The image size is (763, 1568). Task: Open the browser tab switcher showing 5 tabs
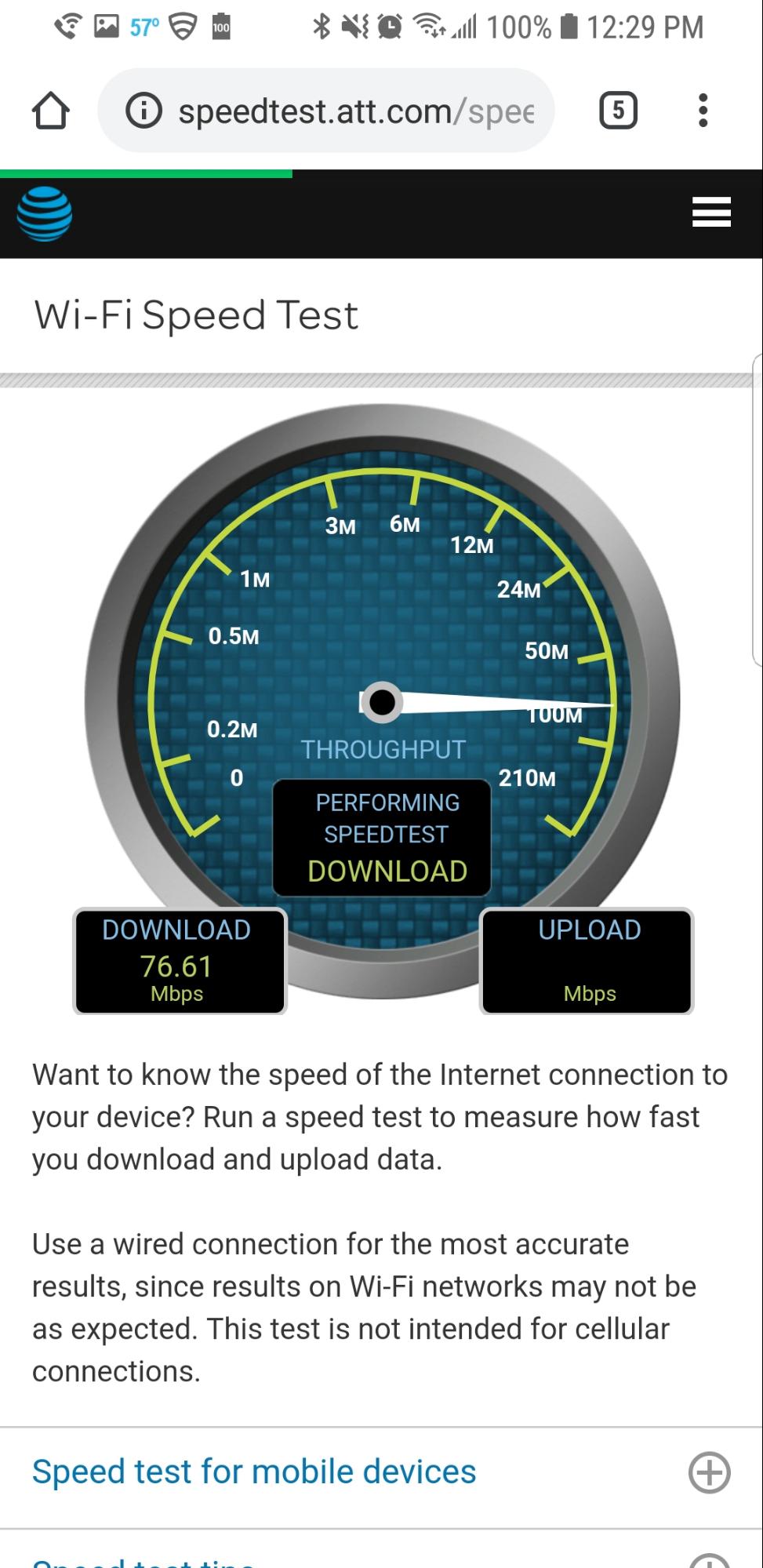click(x=616, y=110)
